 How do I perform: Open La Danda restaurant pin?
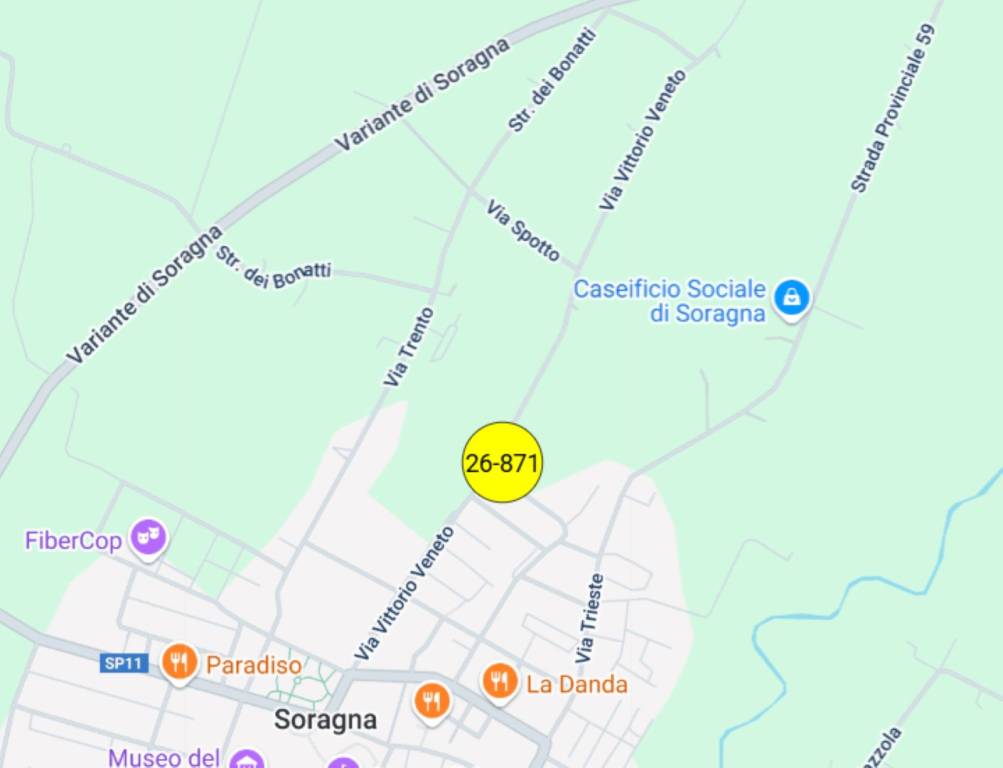click(x=499, y=682)
